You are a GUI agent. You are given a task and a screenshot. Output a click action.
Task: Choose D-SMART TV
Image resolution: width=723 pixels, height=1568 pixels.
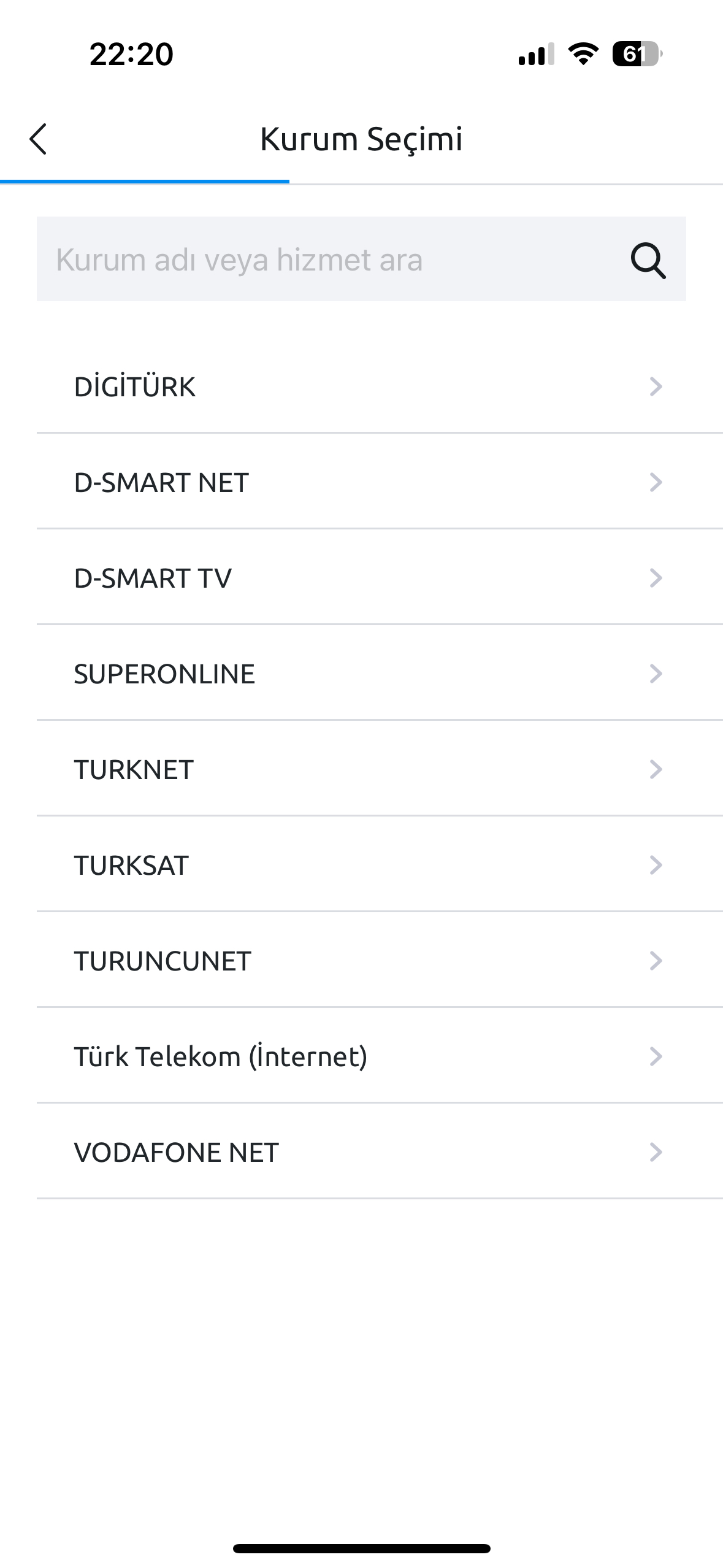pyautogui.click(x=380, y=578)
